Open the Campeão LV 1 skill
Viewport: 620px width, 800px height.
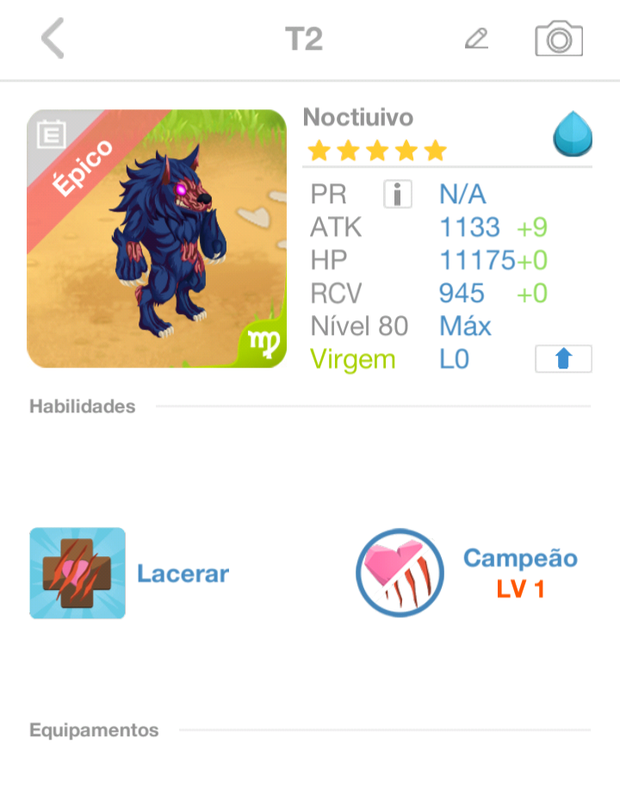(400, 573)
